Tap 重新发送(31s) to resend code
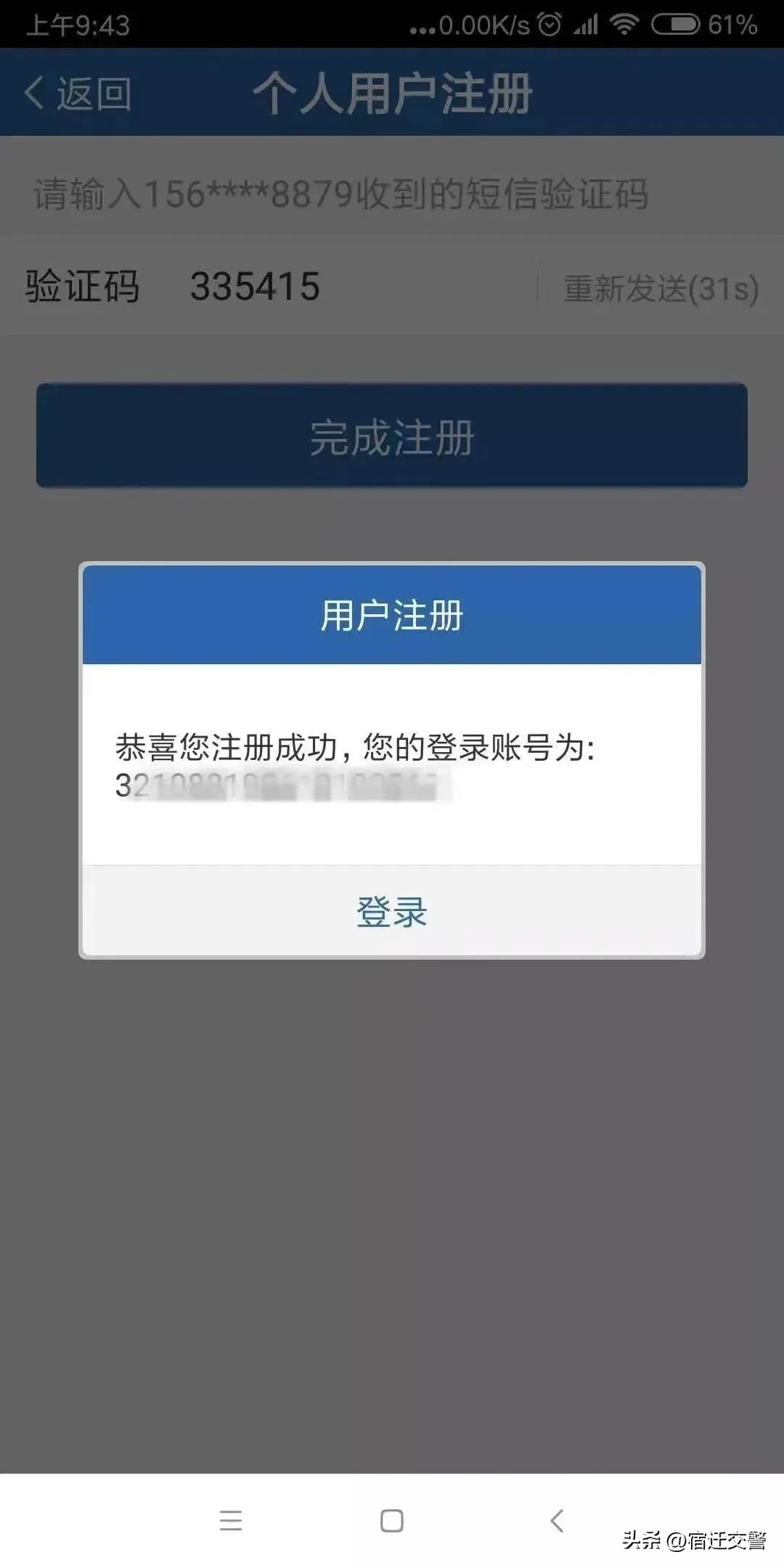Screen dimensions: 784x1568 pyautogui.click(x=659, y=287)
